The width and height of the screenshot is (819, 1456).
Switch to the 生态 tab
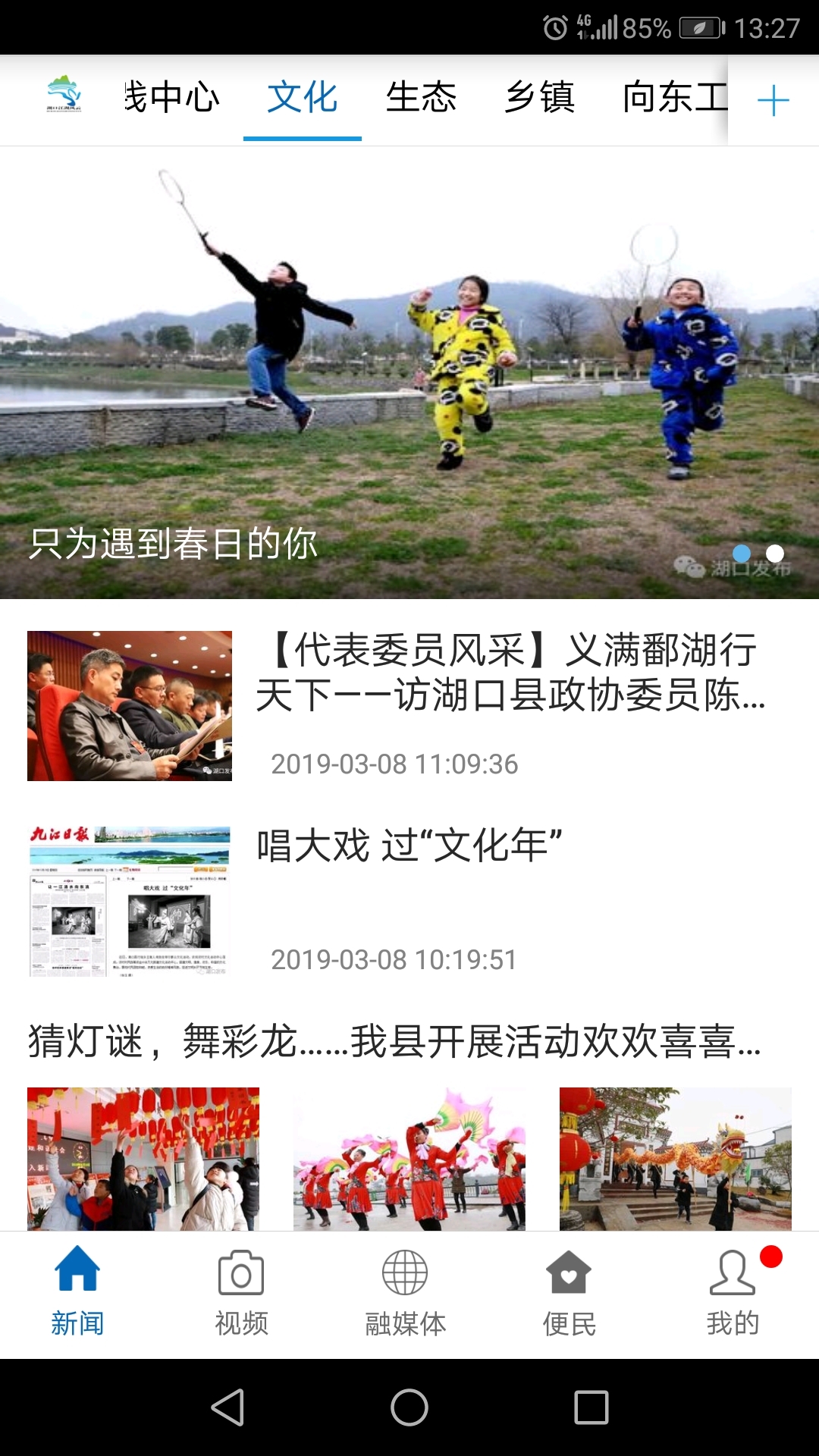(421, 98)
